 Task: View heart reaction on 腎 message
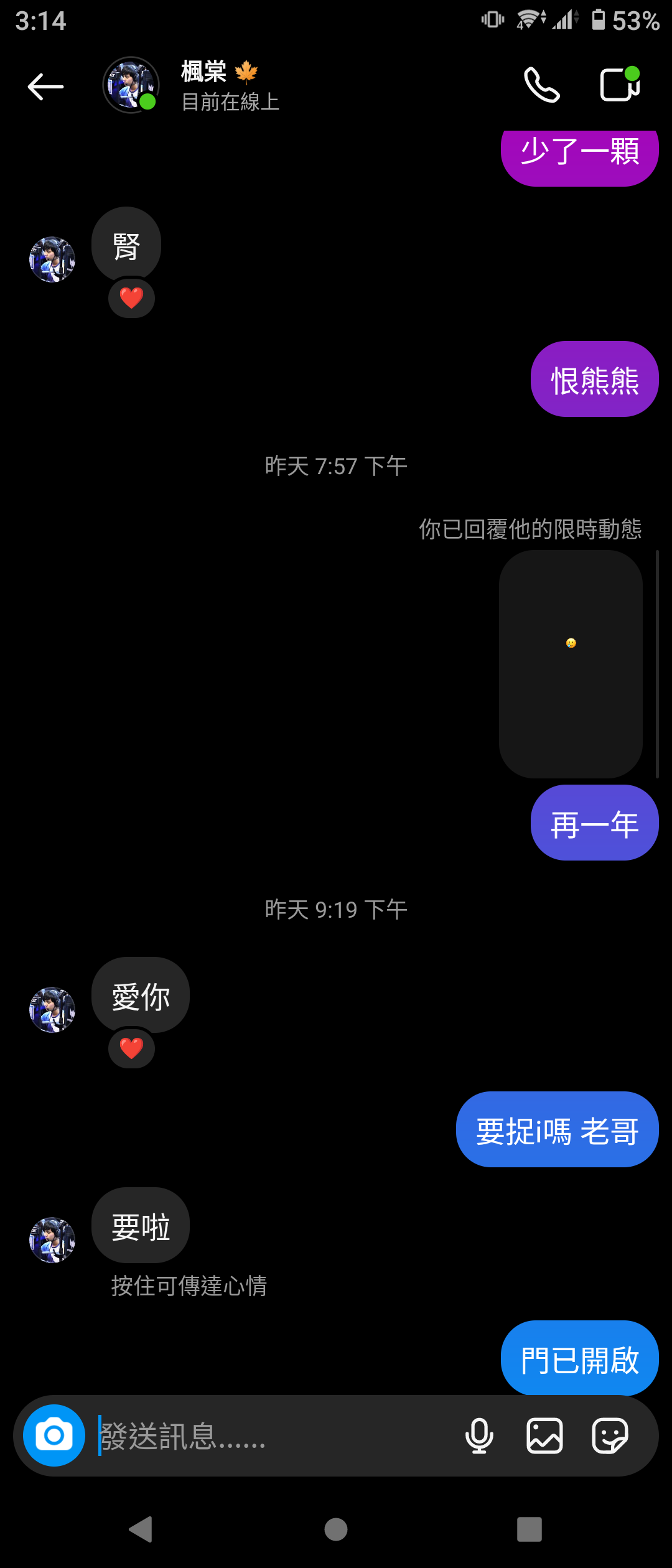click(x=131, y=298)
